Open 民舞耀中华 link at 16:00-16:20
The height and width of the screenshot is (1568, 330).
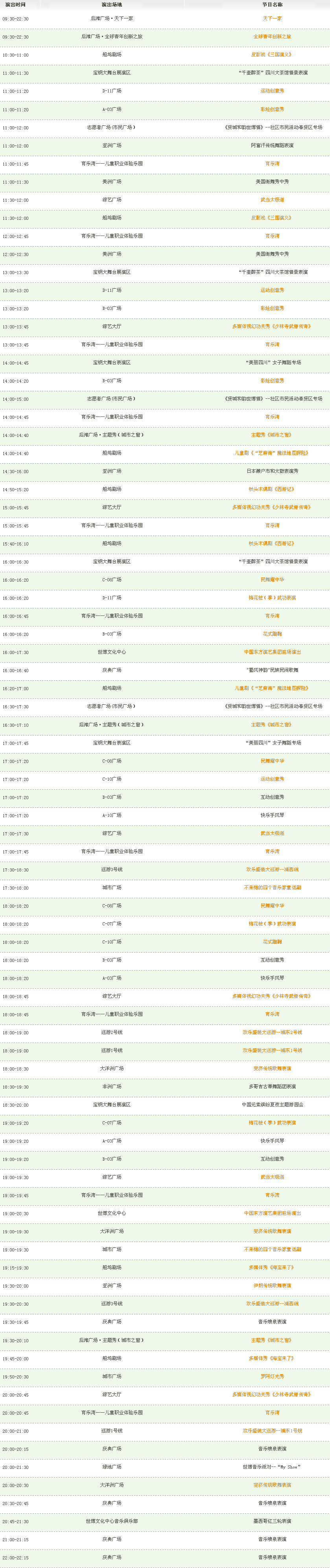click(272, 580)
